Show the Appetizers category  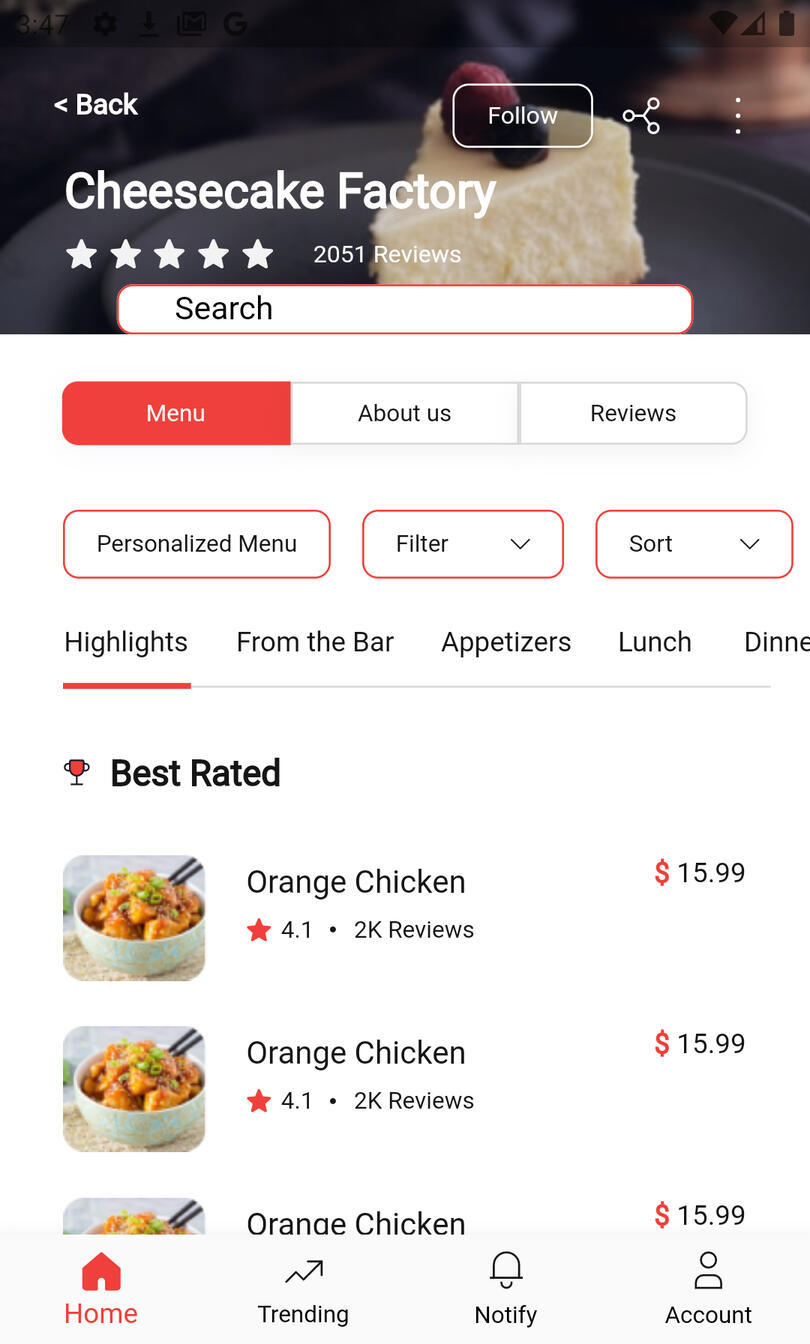[x=506, y=642]
